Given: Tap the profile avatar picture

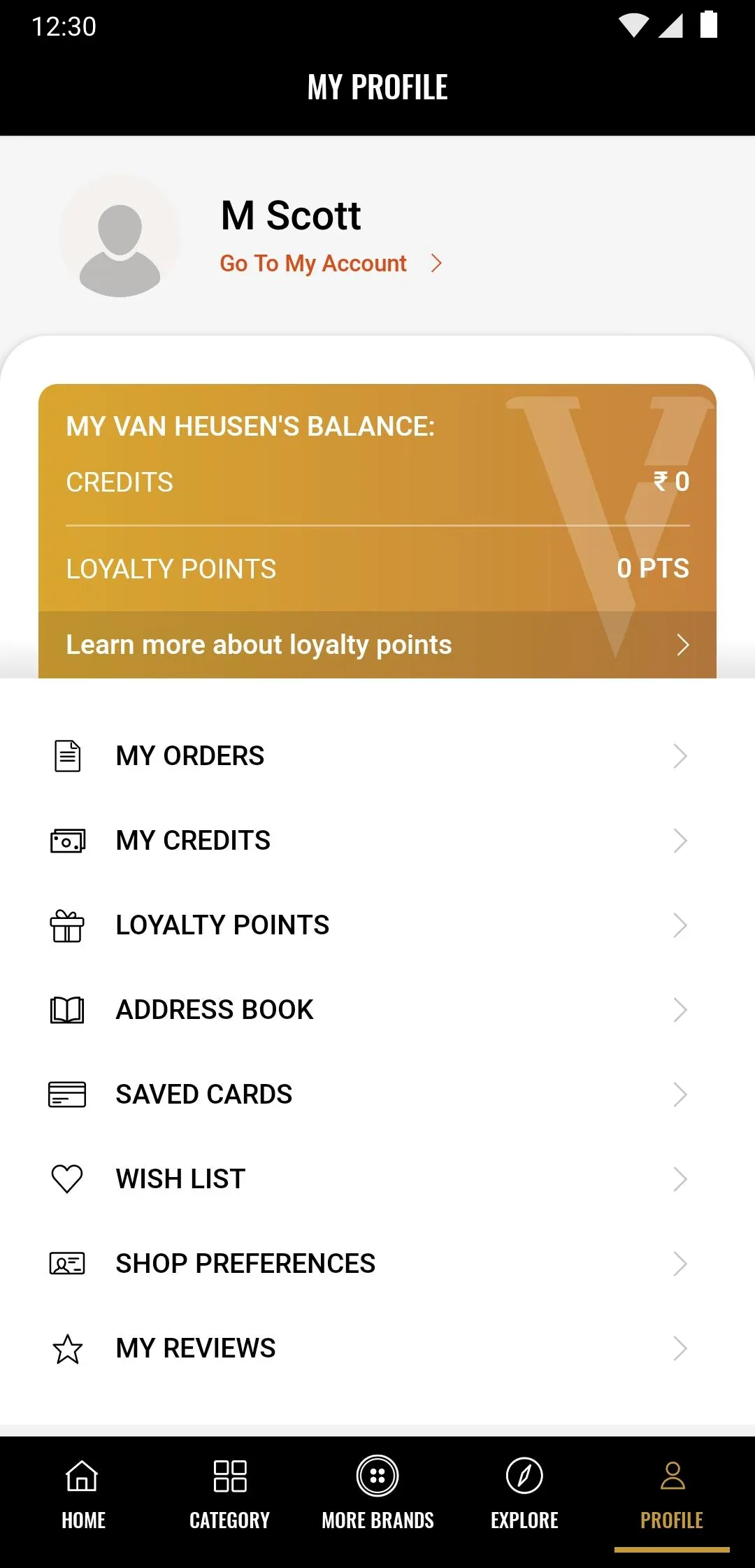Looking at the screenshot, I should (x=120, y=236).
